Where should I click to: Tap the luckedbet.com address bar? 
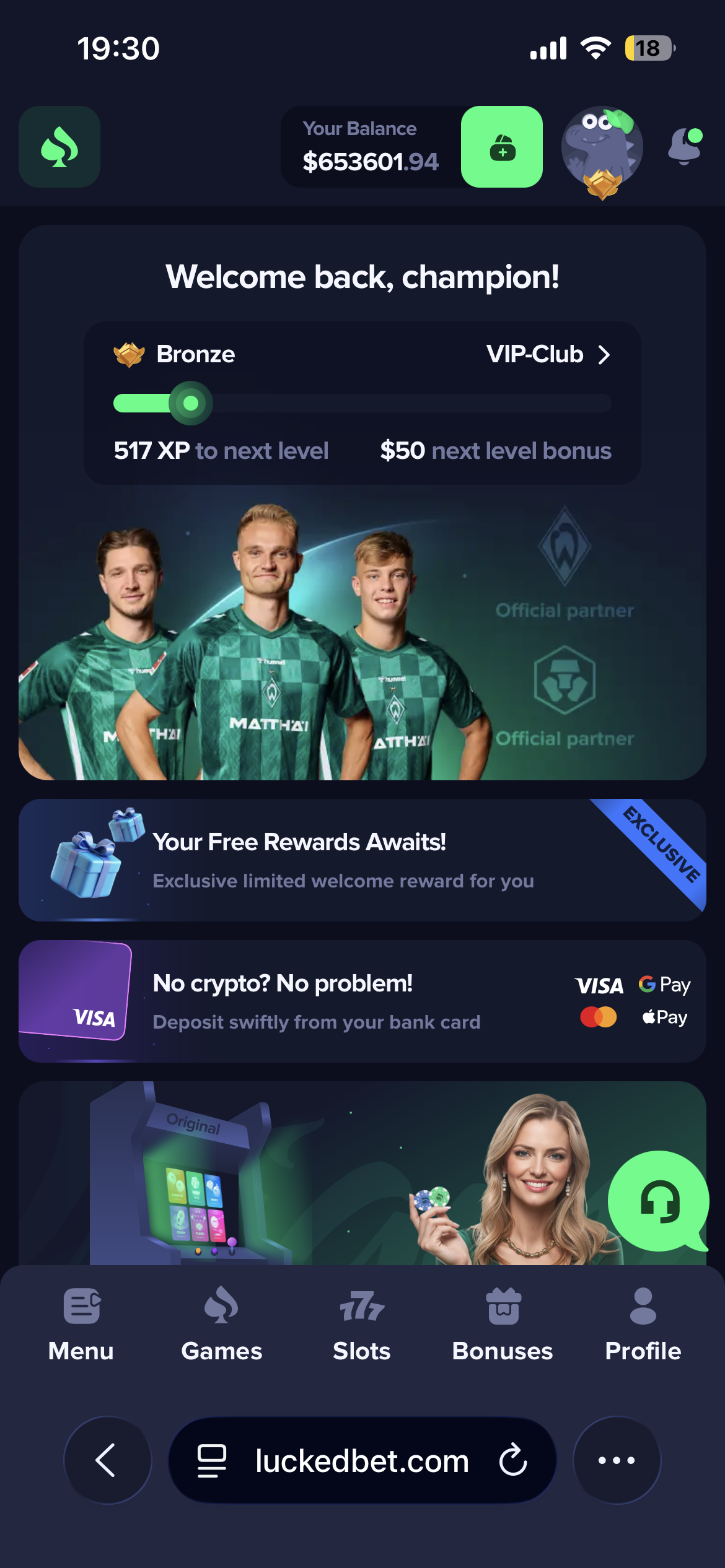(x=362, y=1460)
